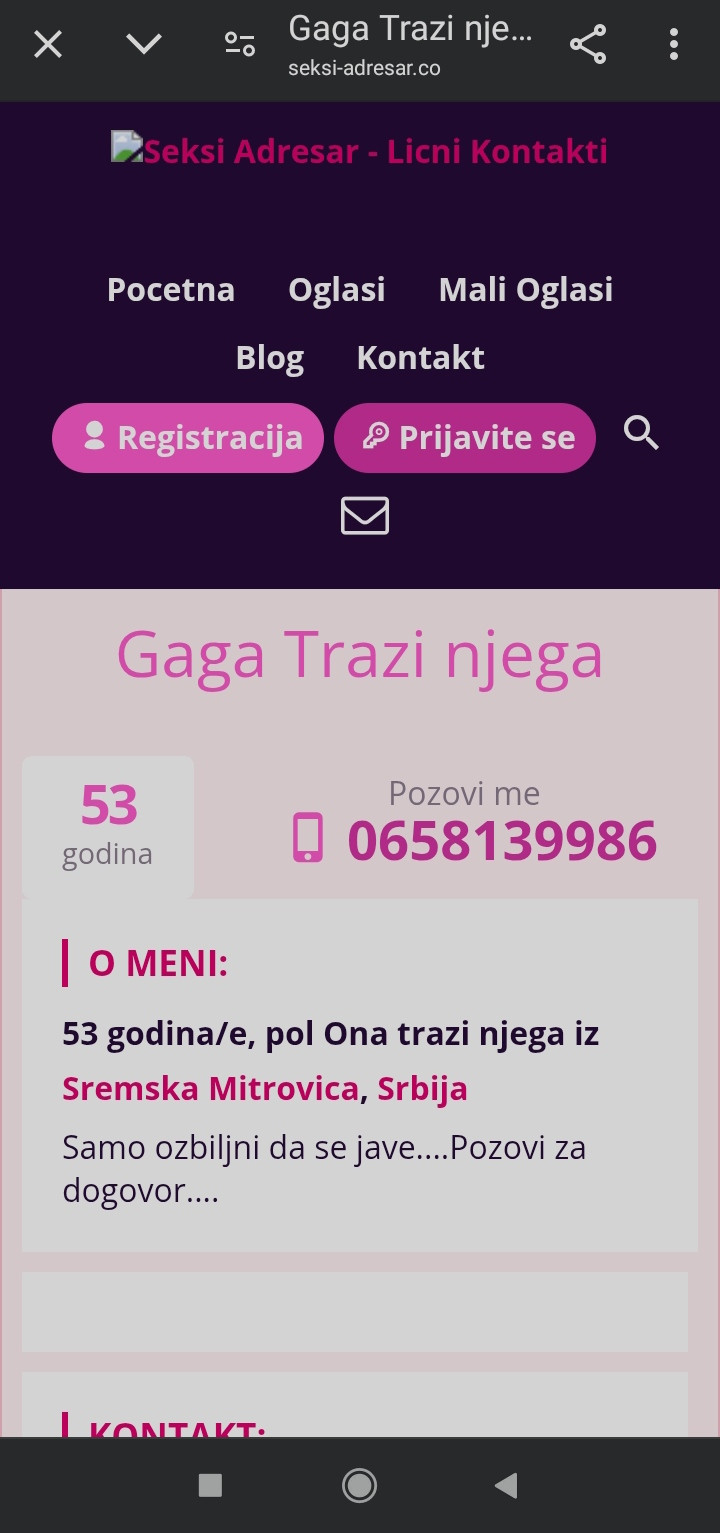Tap the system home button
This screenshot has height=1533, width=720.
(x=359, y=1486)
